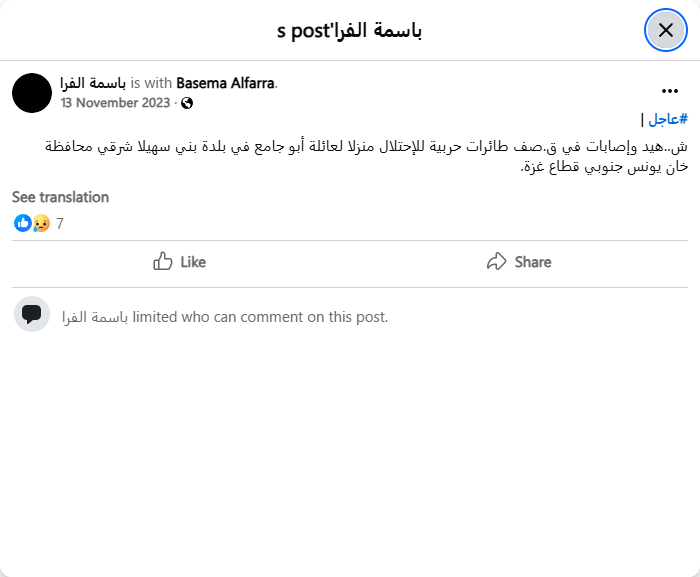Open the post's three-dot options menu
This screenshot has height=577, width=700.
click(x=669, y=90)
